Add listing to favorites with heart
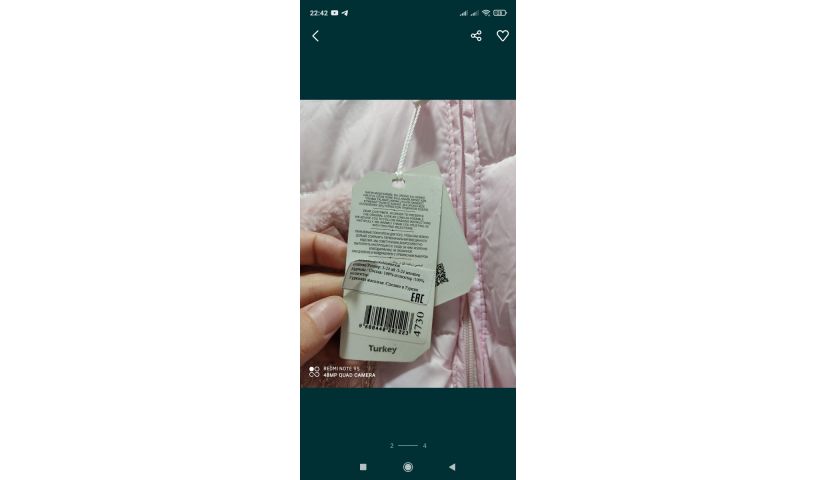The height and width of the screenshot is (480, 816). 502,36
